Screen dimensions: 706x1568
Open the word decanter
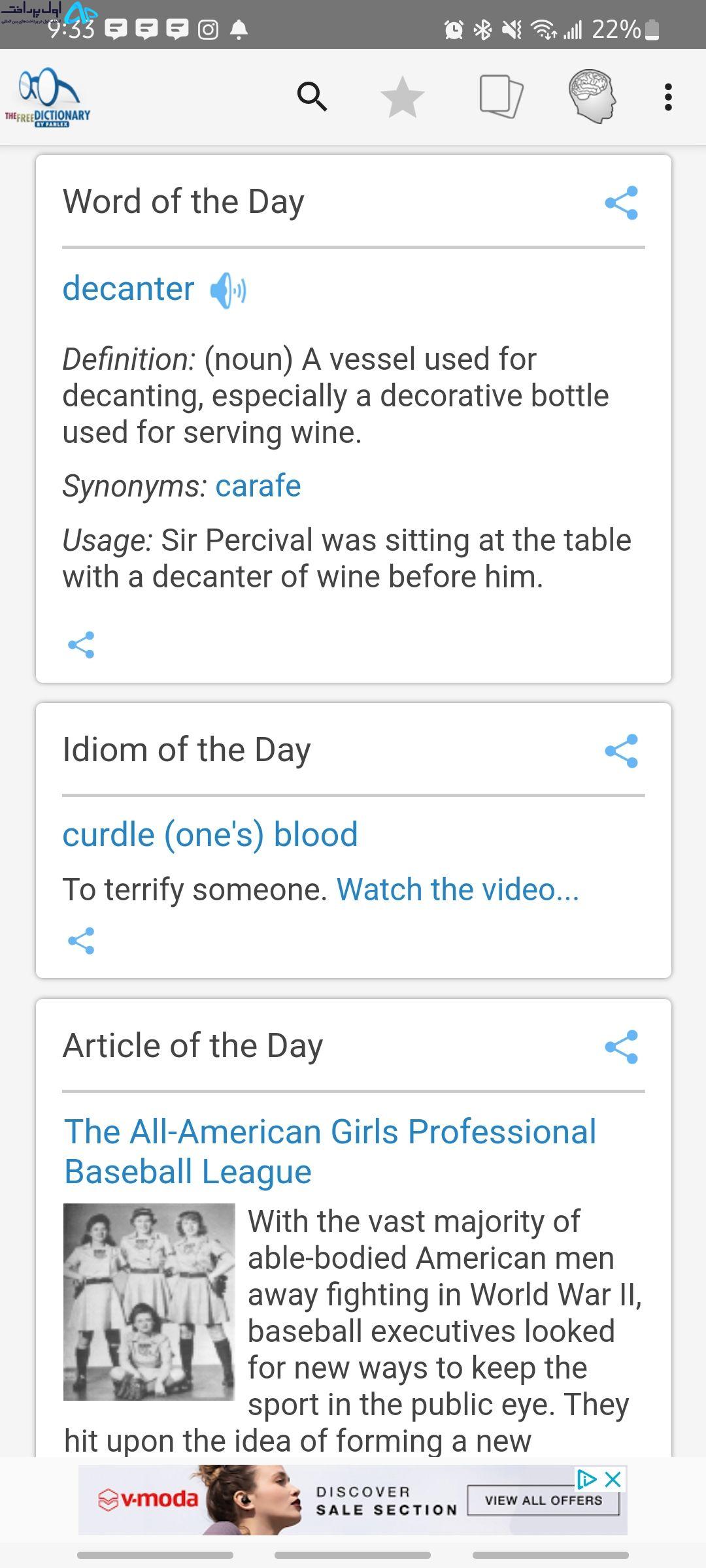tap(128, 288)
